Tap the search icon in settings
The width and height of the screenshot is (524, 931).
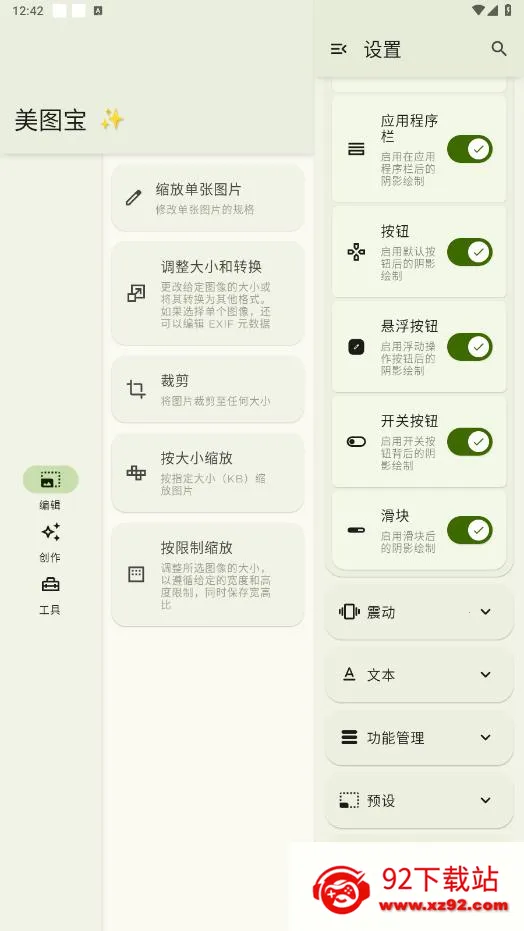499,49
